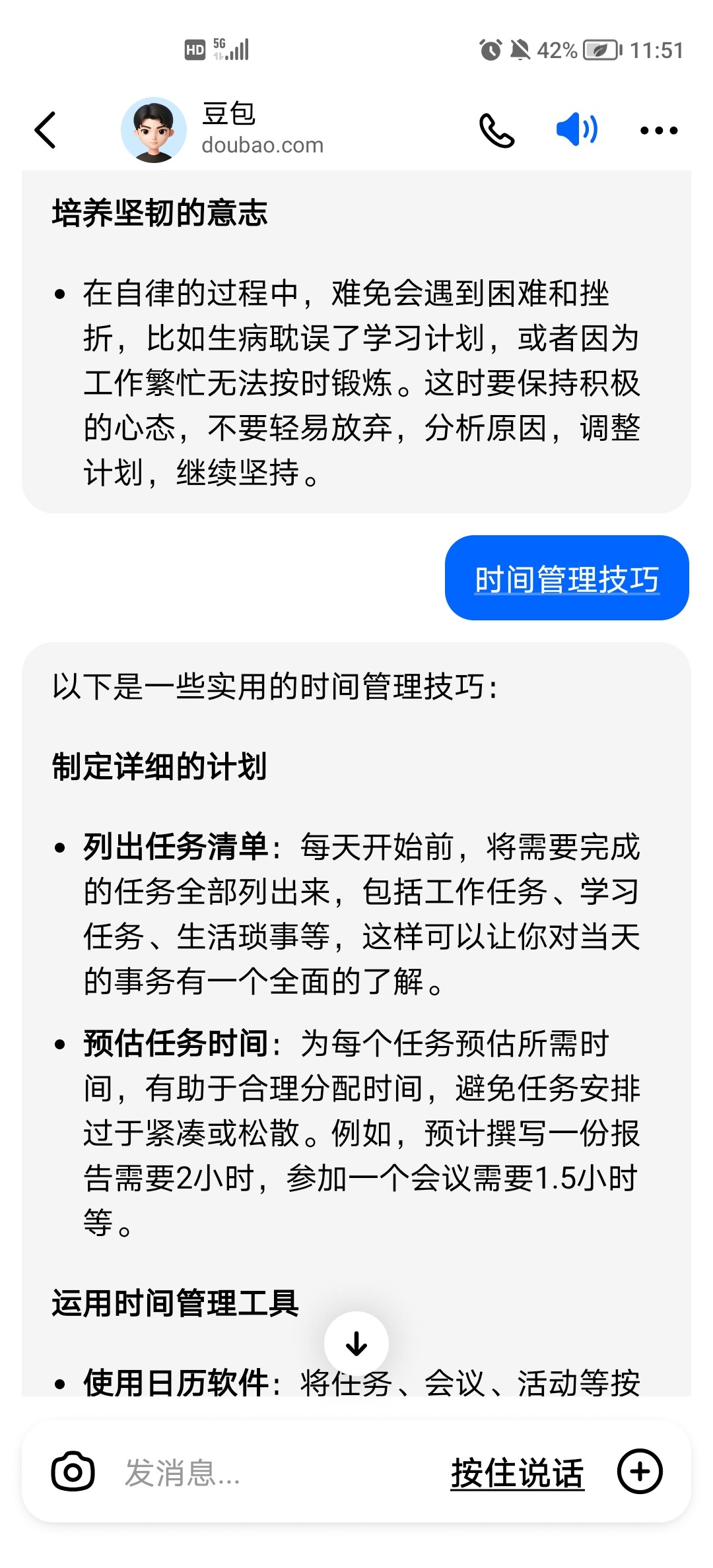This screenshot has height=1568, width=713.
Task: Focus the 发消息 message field
Action: (277, 1472)
